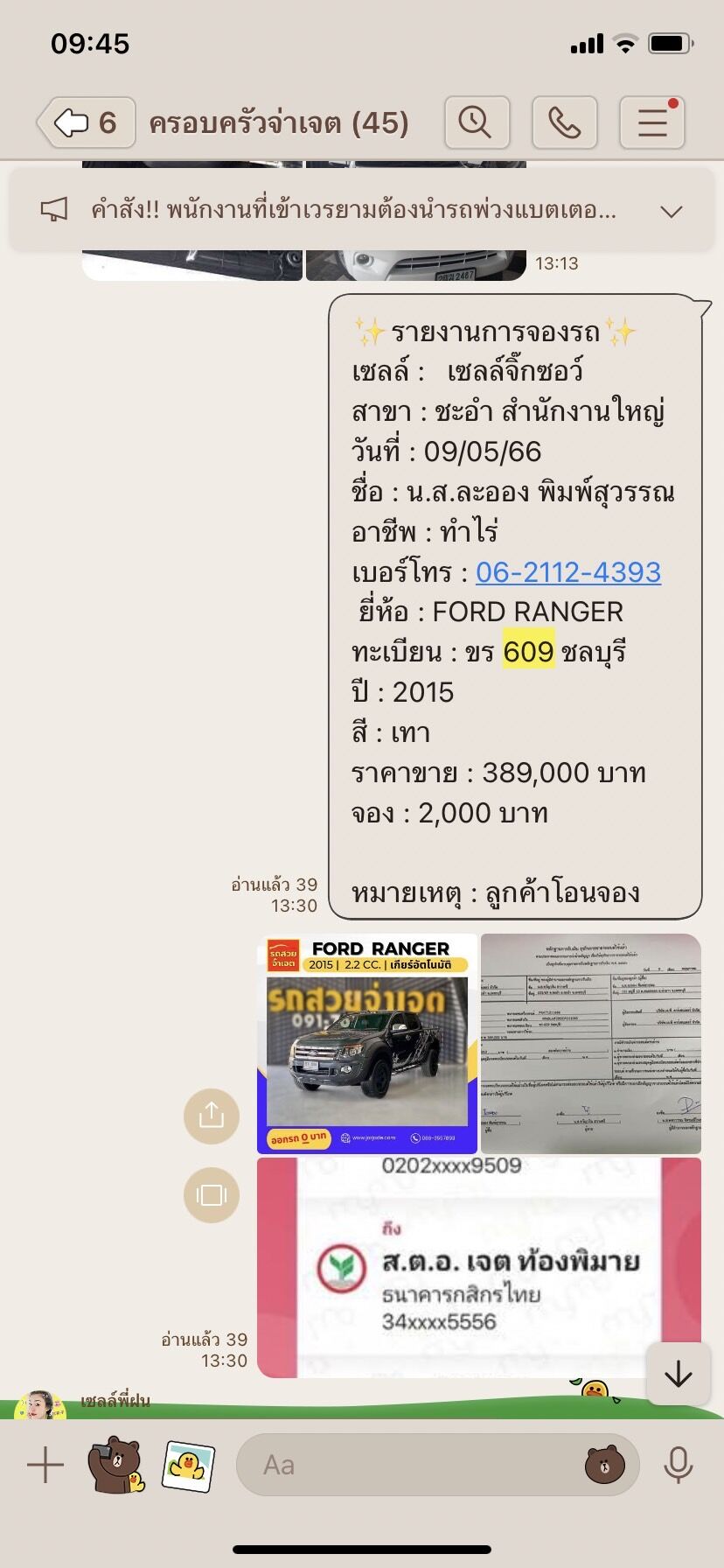
Task: Open the photo gallery picker
Action: click(x=189, y=1465)
